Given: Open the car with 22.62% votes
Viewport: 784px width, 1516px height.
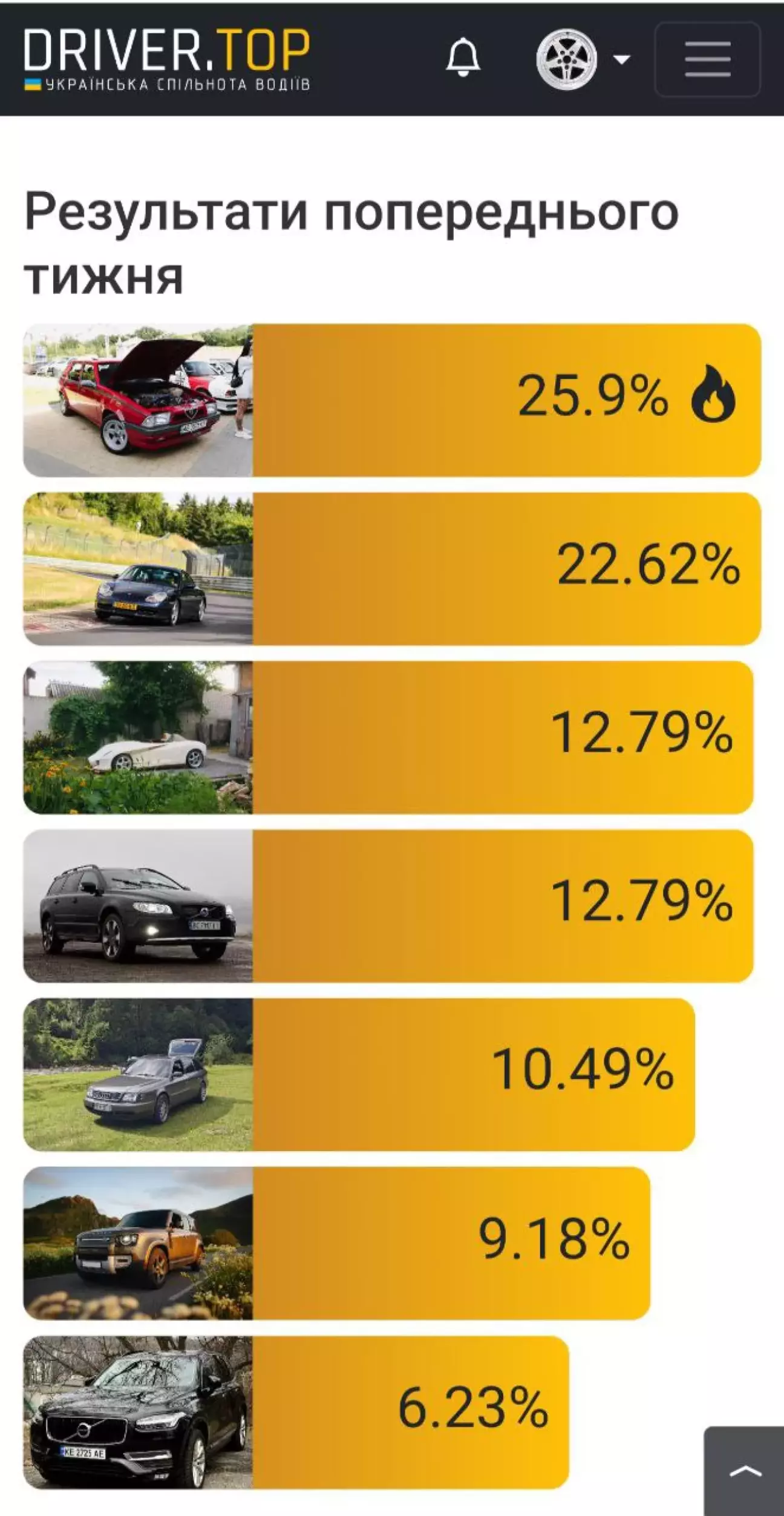Looking at the screenshot, I should point(392,569).
